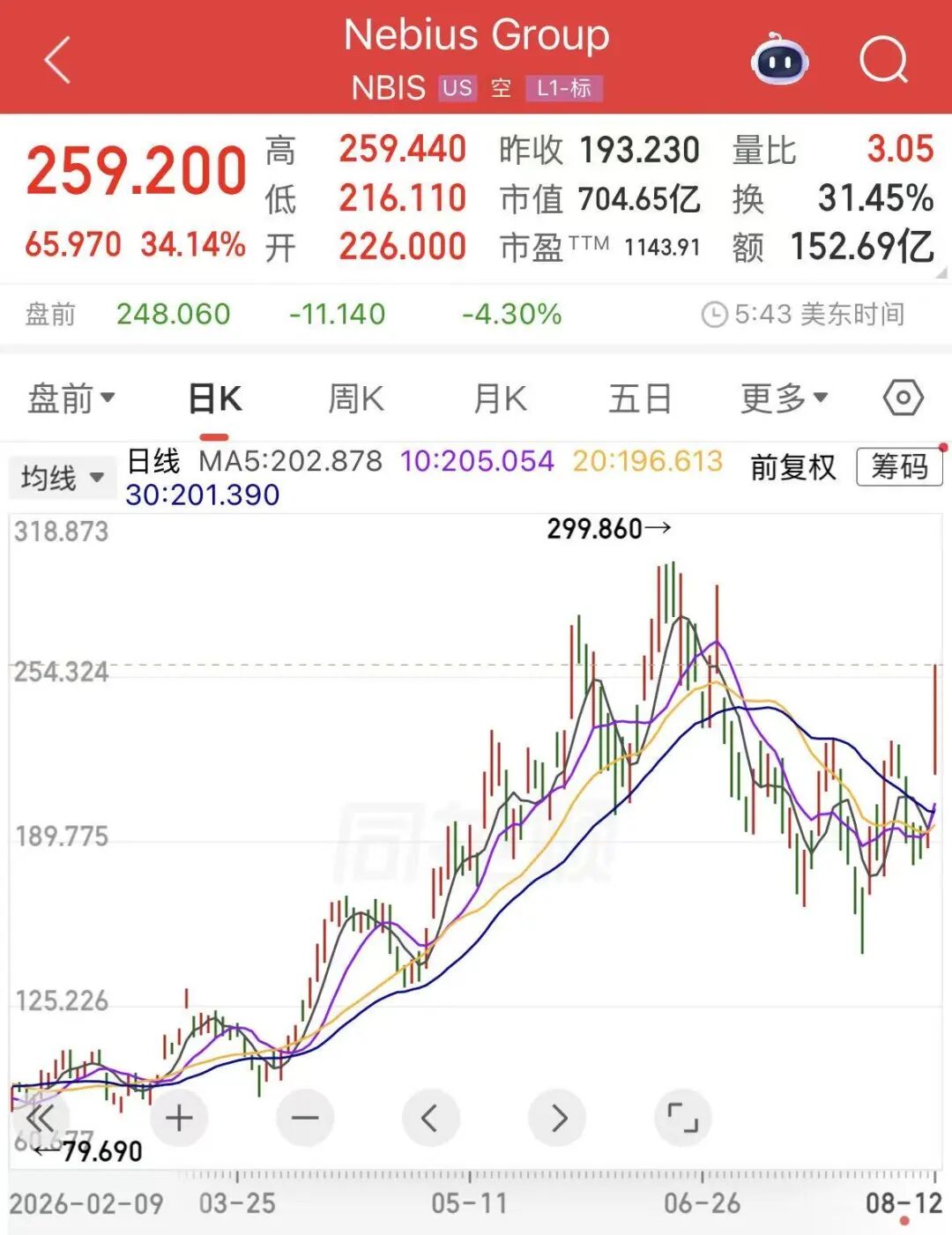The image size is (952, 1235).
Task: Expand chart to fullscreen
Action: (x=683, y=1118)
